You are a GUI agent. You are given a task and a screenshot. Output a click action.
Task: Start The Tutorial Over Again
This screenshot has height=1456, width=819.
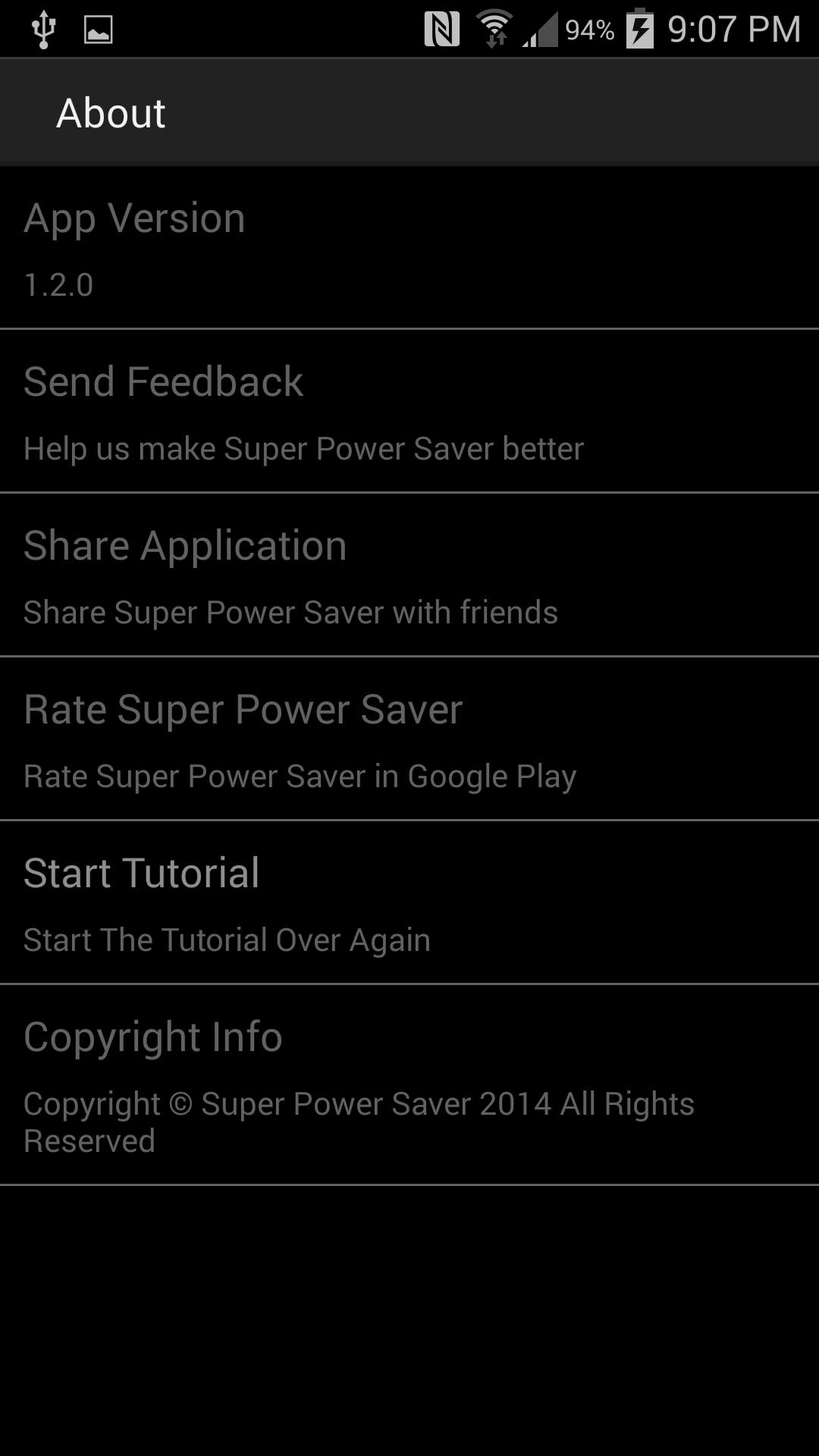pos(227,939)
